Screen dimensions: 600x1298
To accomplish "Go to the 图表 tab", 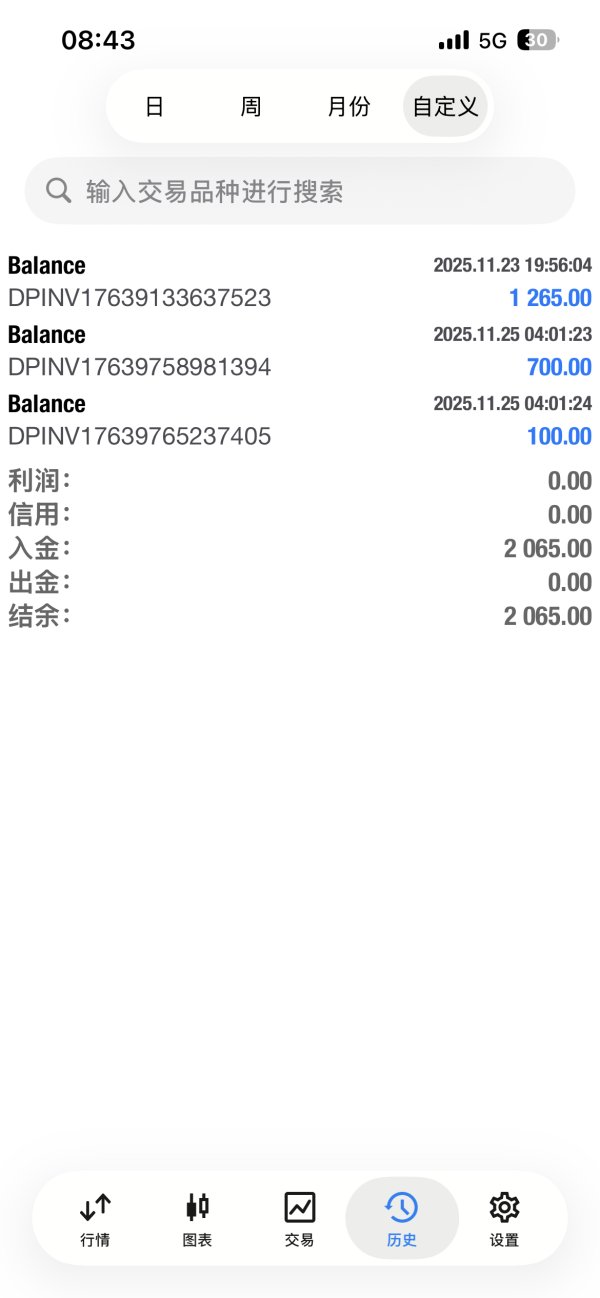I will (x=197, y=1219).
